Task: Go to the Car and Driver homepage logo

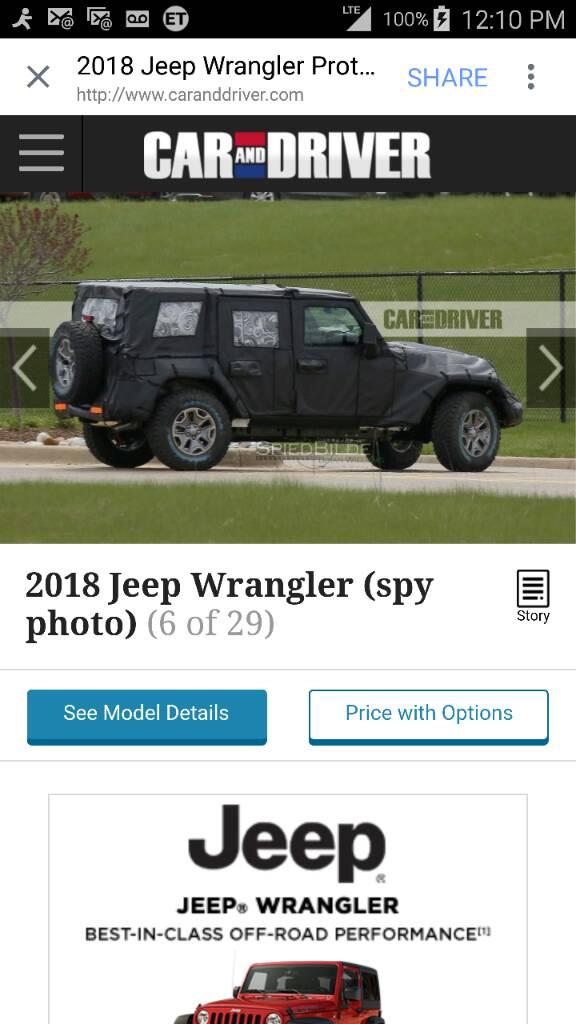Action: click(287, 155)
